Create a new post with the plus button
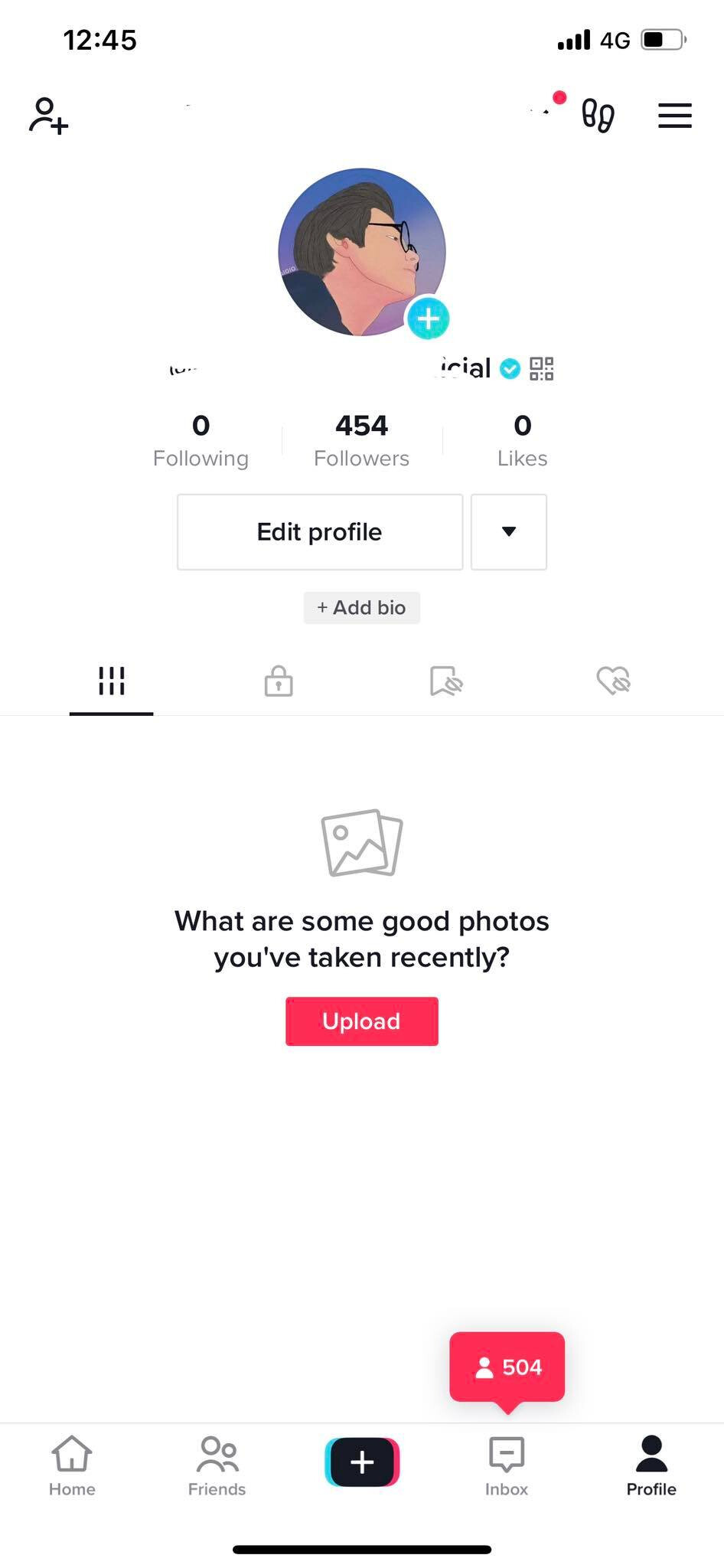 click(362, 1462)
